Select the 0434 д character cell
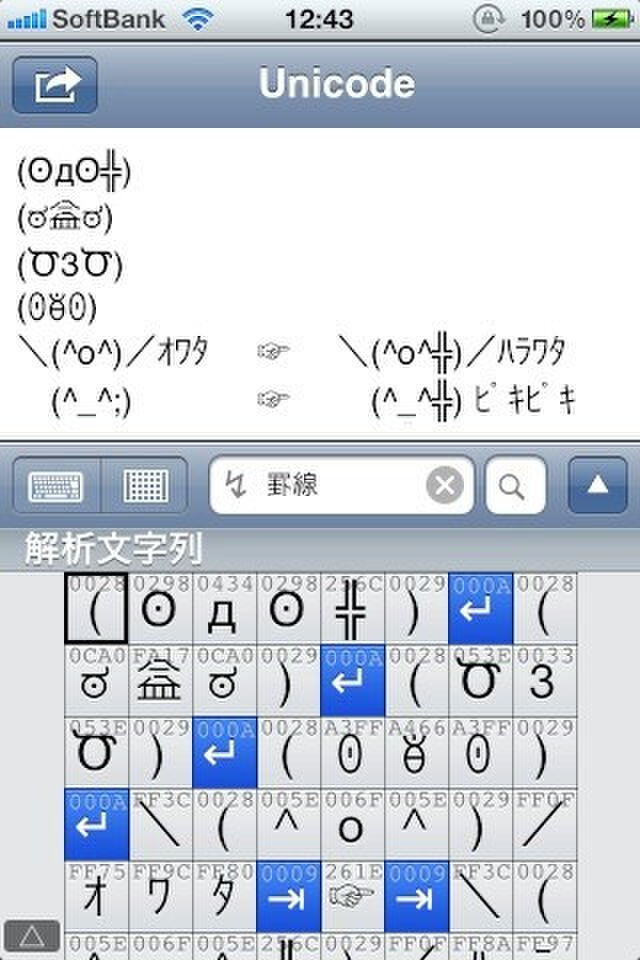Screen dimensions: 640x960 tap(224, 610)
